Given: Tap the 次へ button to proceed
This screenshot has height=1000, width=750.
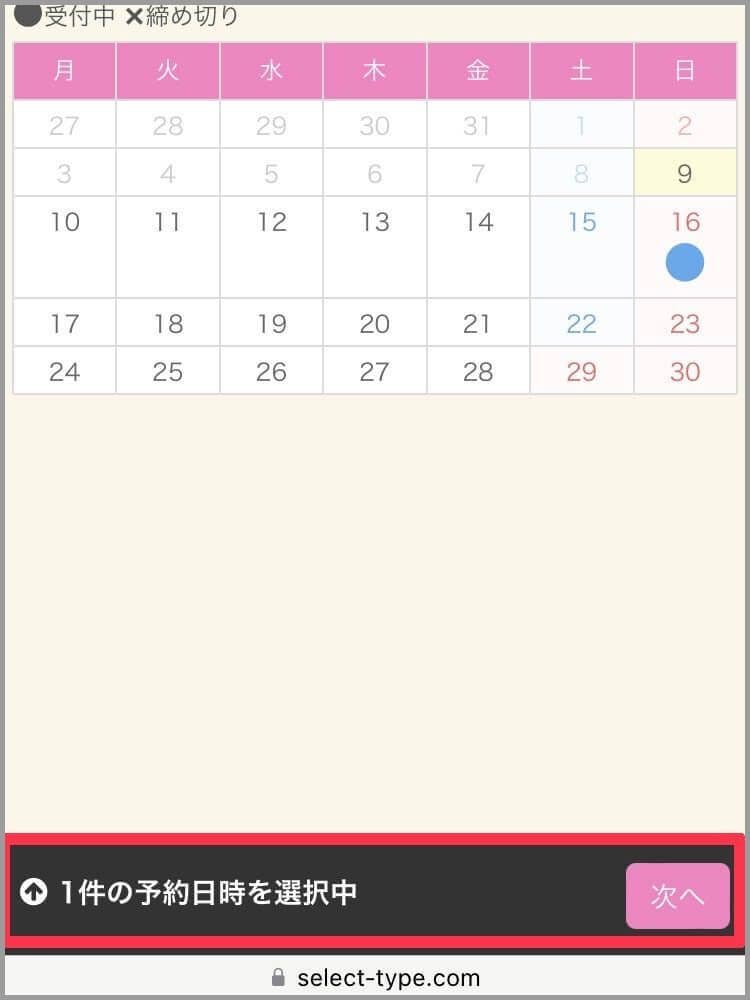Looking at the screenshot, I should pyautogui.click(x=677, y=896).
